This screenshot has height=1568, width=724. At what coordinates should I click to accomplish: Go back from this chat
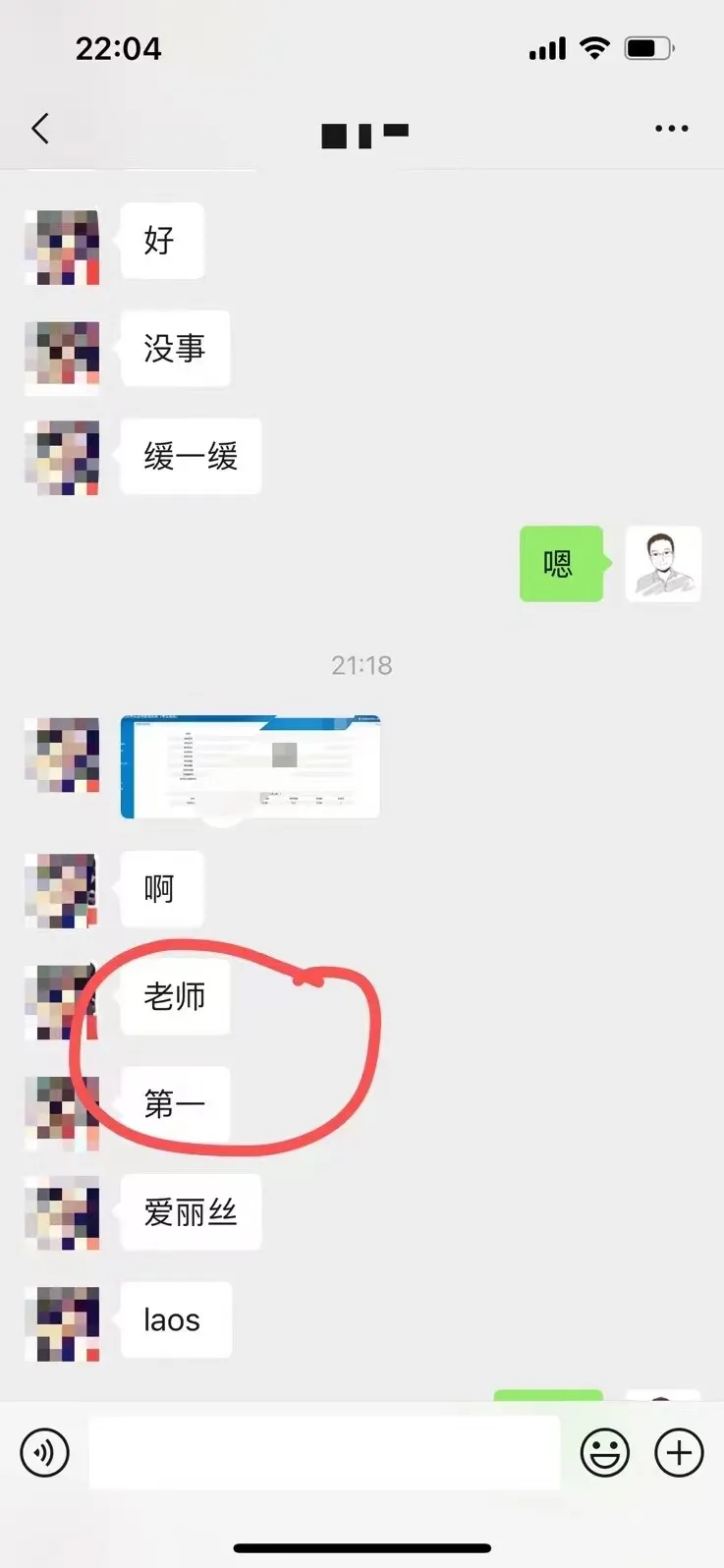[x=40, y=129]
